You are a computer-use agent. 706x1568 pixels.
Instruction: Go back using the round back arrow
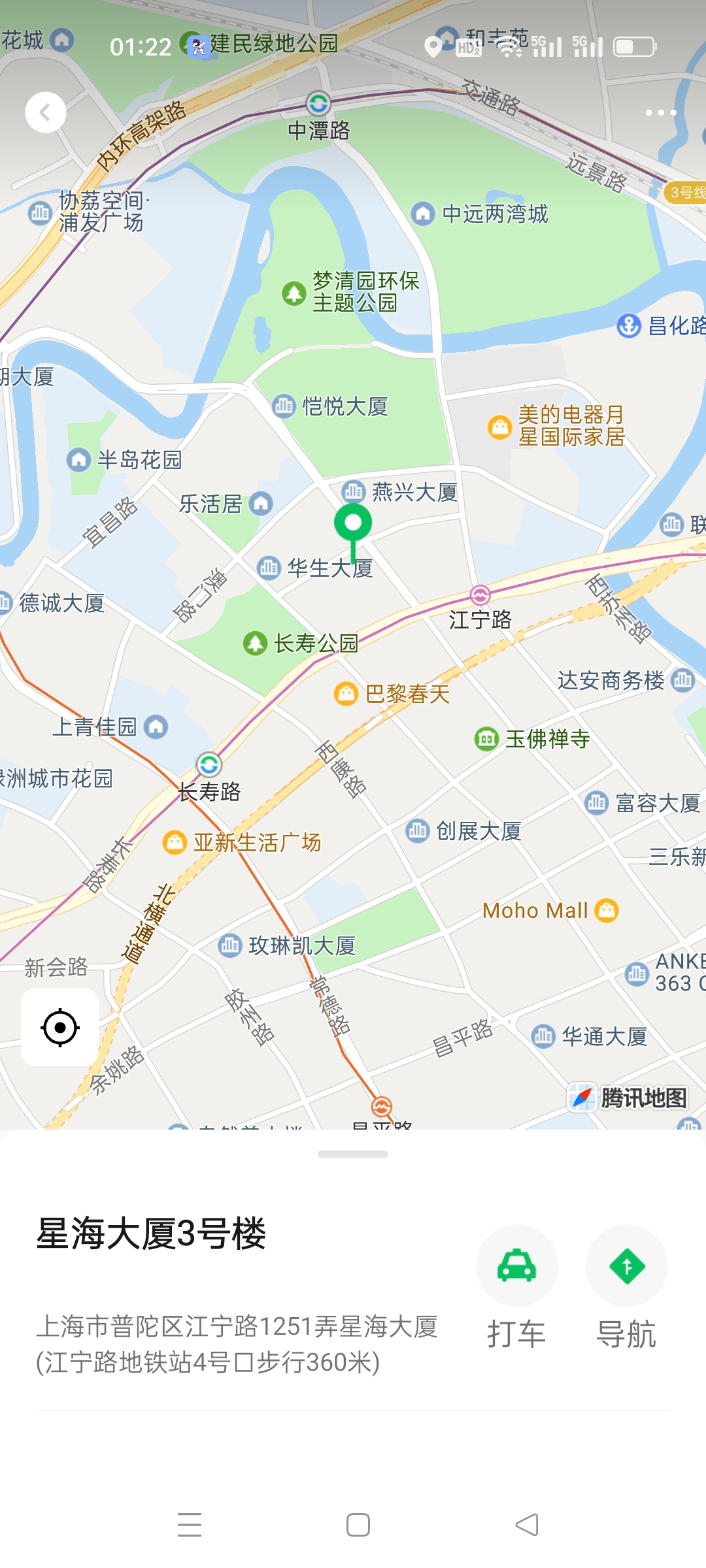pos(45,112)
